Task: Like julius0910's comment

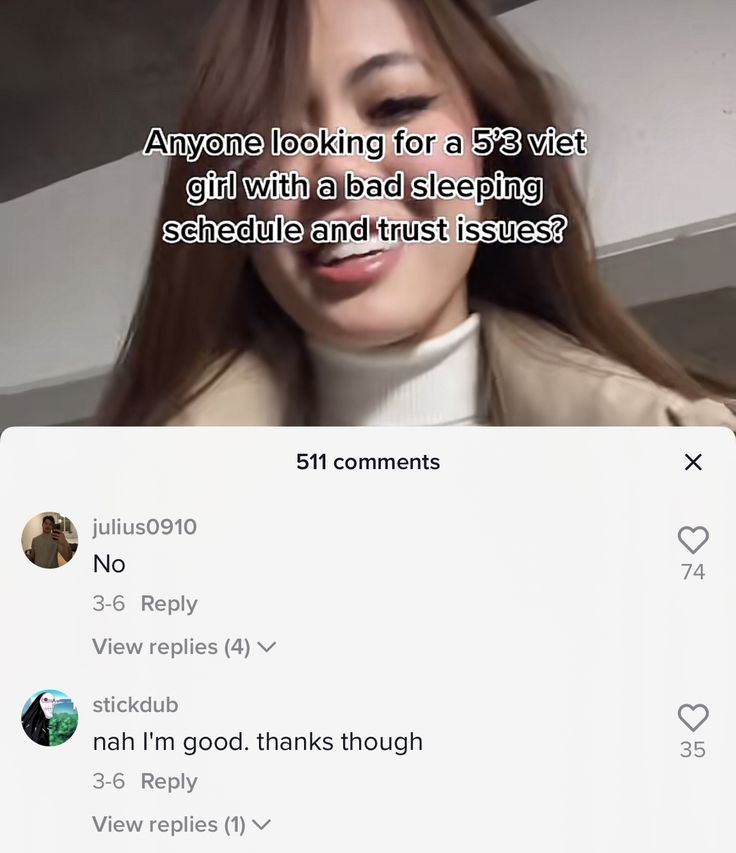Action: click(x=693, y=540)
